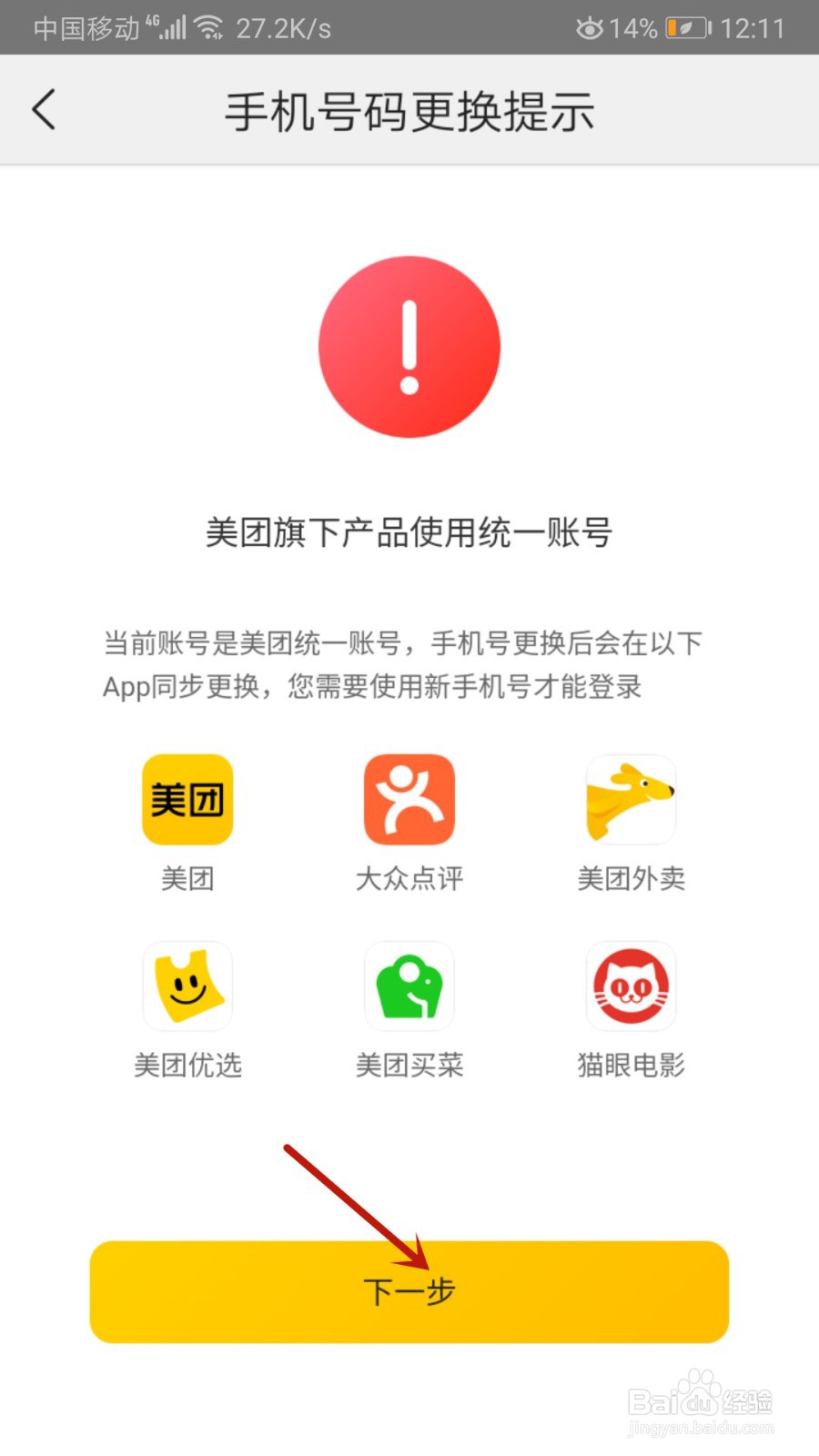The width and height of the screenshot is (819, 1456).
Task: Open the Meituan Youxuan smiley icon
Action: pyautogui.click(x=187, y=986)
